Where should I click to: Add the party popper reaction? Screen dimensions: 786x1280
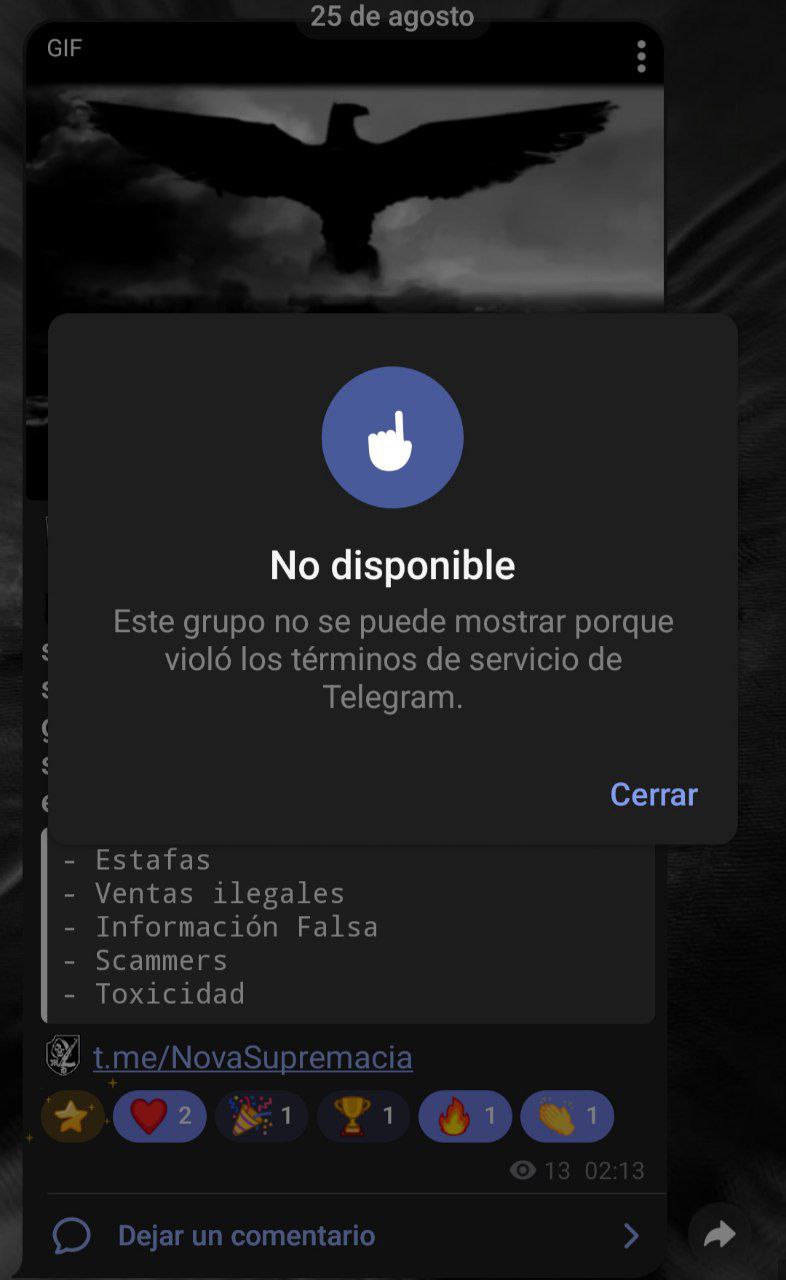click(x=261, y=1116)
